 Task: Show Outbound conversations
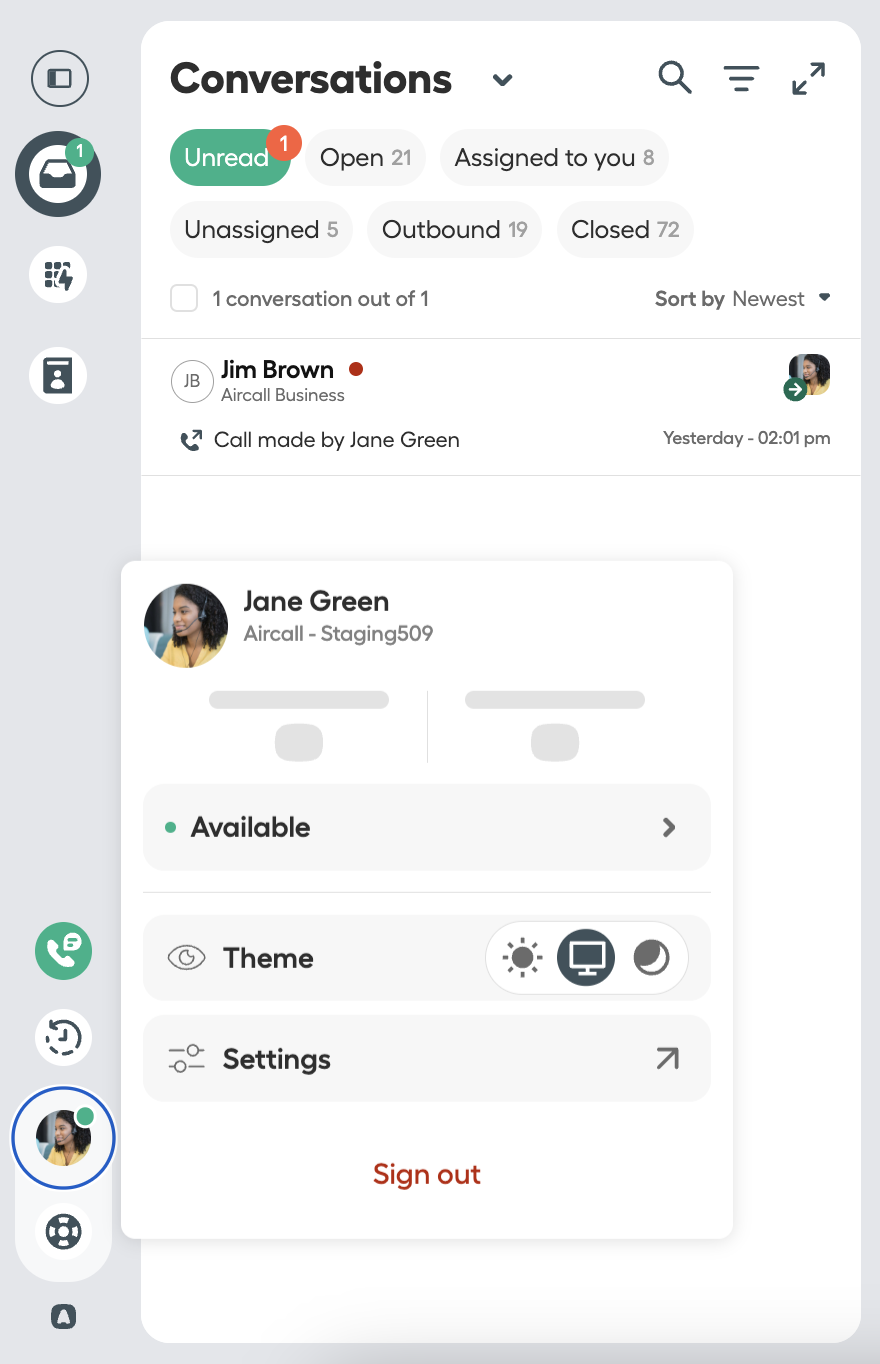(x=454, y=230)
